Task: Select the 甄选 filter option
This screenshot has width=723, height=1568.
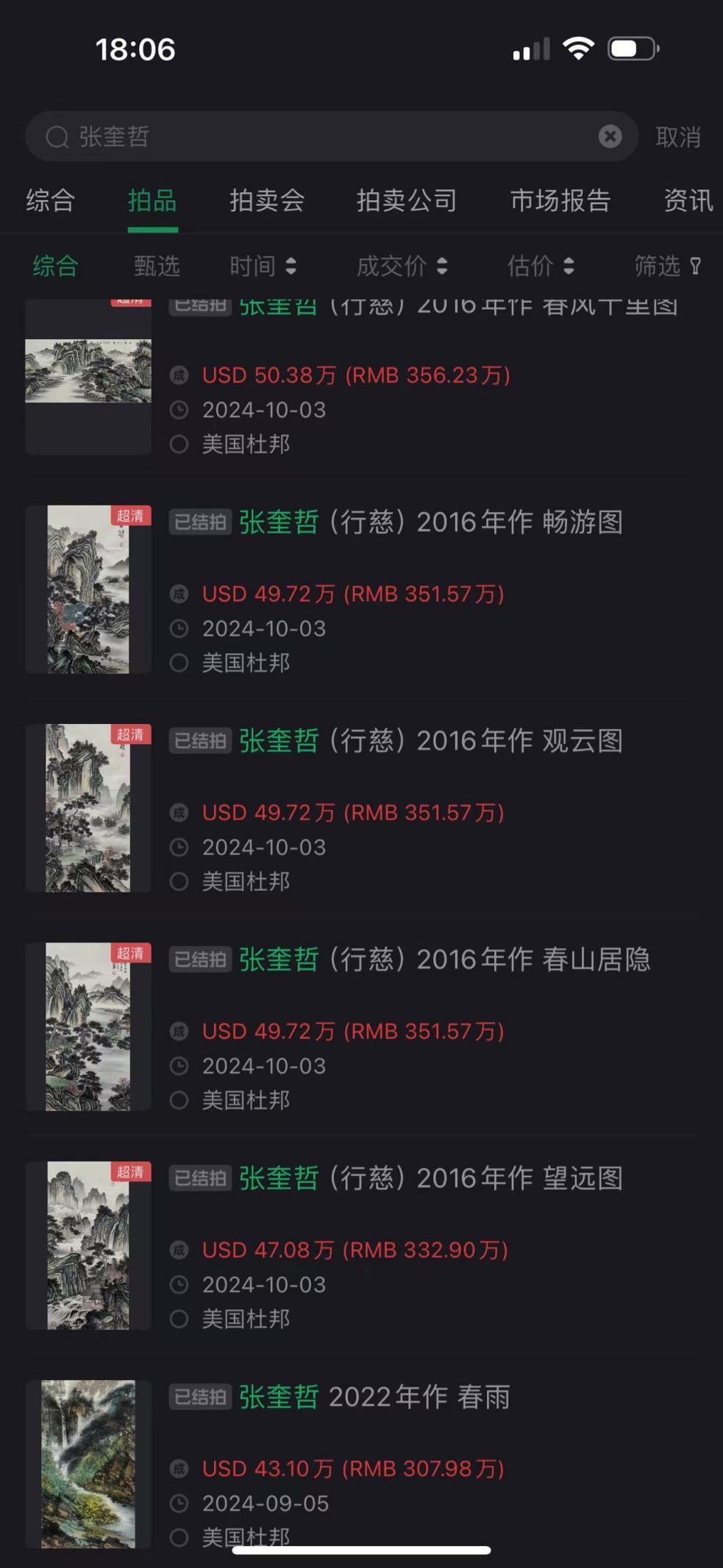Action: (x=157, y=266)
